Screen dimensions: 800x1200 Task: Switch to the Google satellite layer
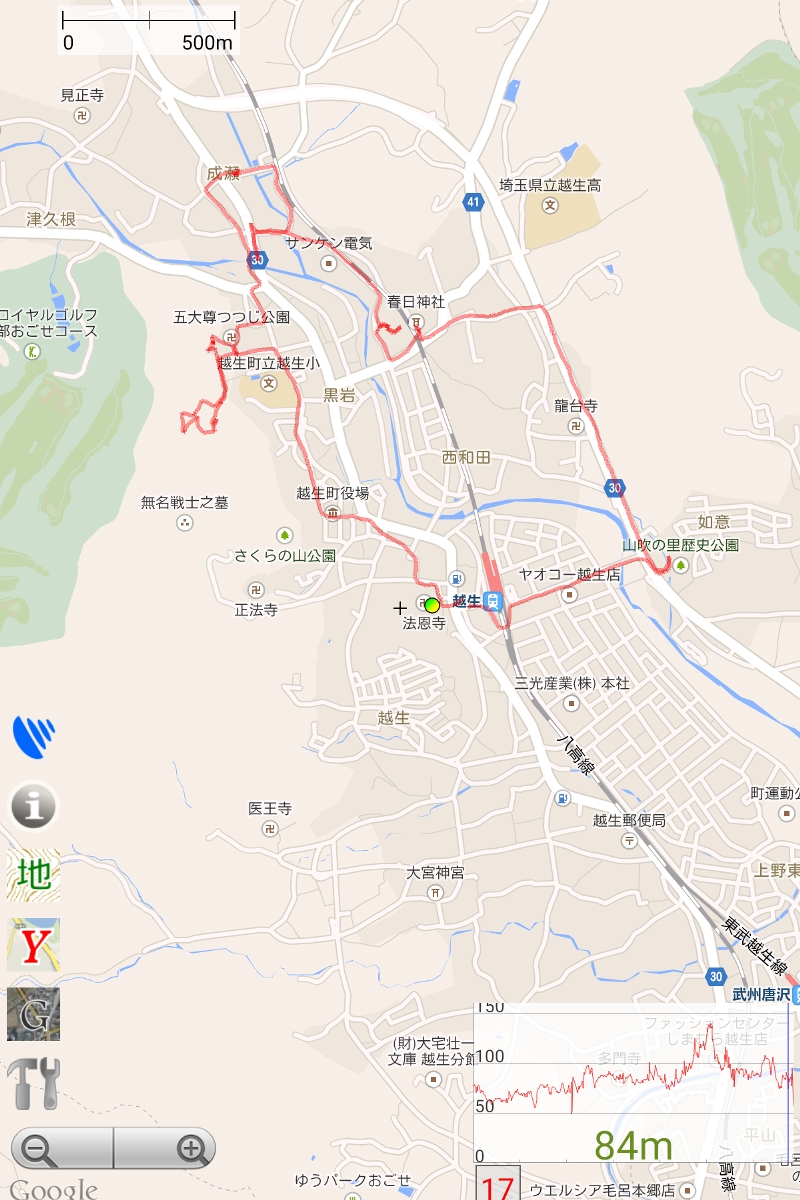[x=33, y=1014]
